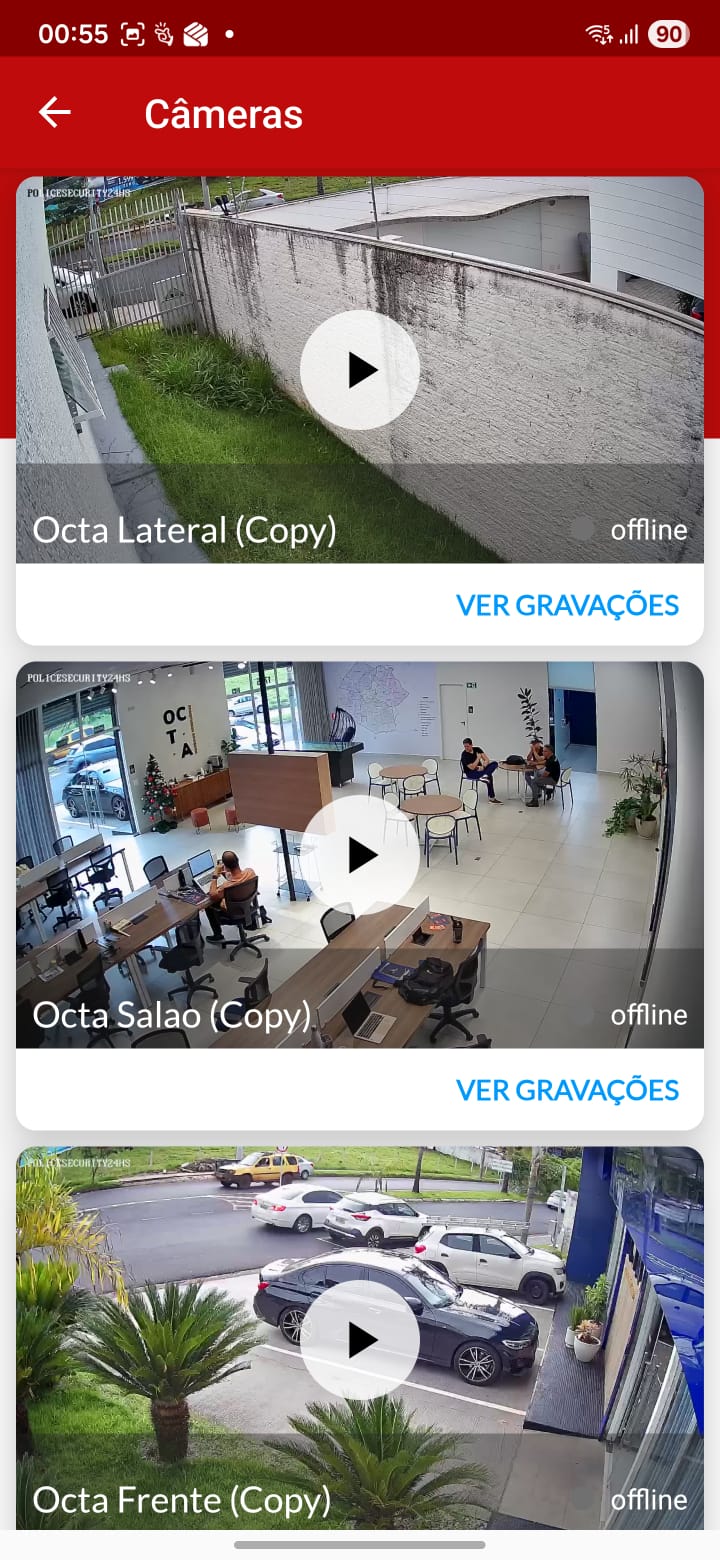Tap the back arrow to leave Câmeras

pyautogui.click(x=54, y=112)
